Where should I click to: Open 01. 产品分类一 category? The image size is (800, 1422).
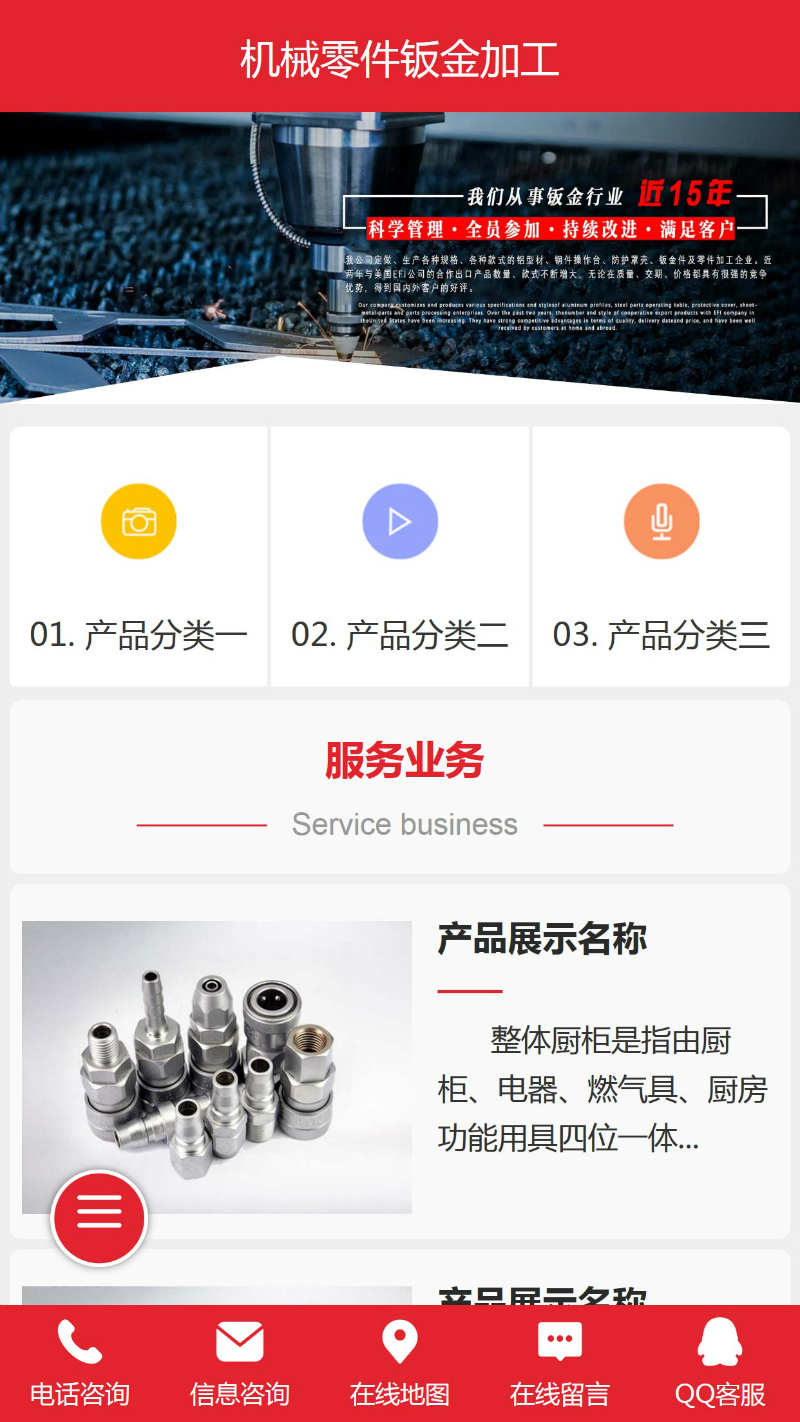[x=139, y=557]
